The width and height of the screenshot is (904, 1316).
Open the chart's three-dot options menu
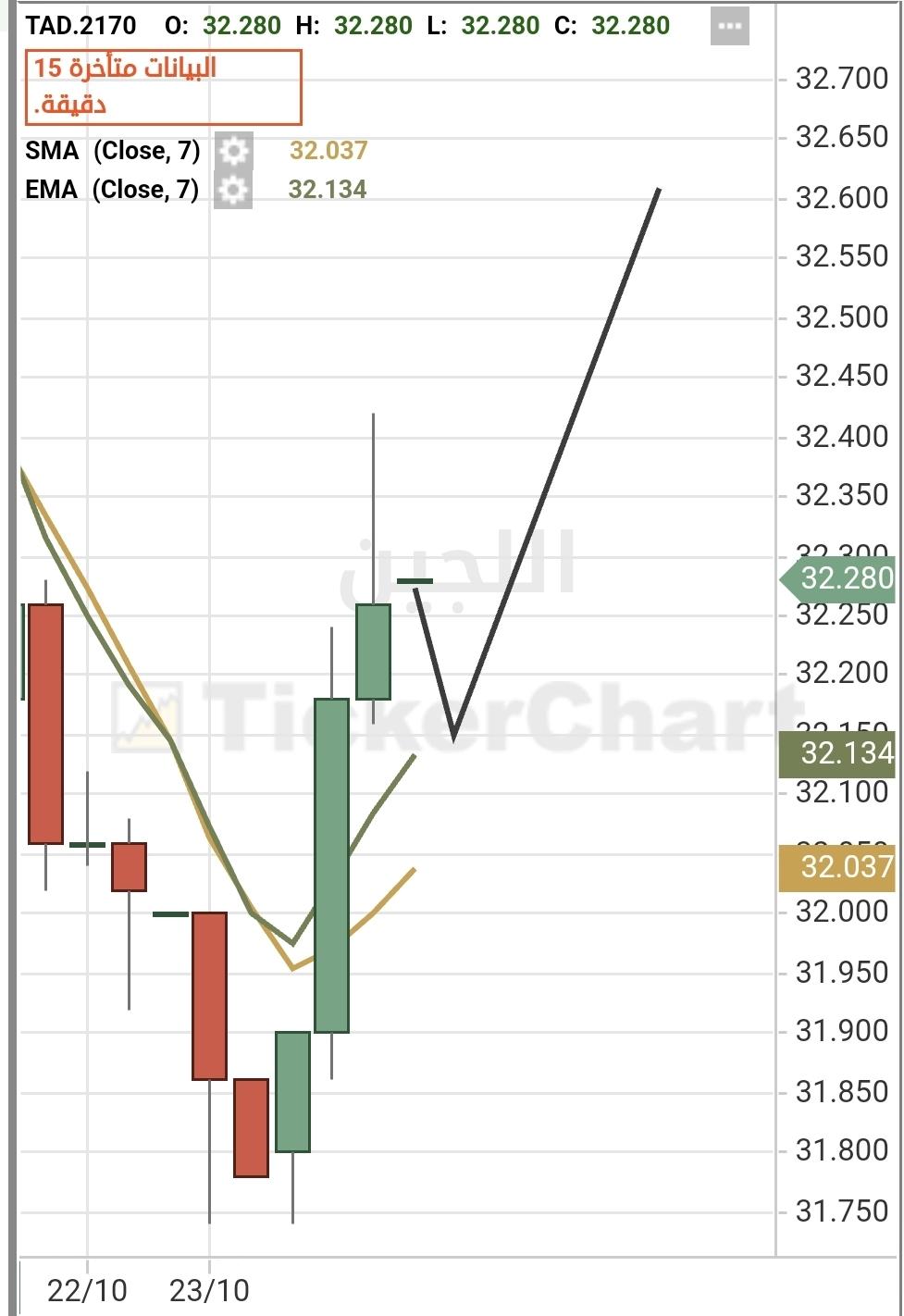coord(729,26)
